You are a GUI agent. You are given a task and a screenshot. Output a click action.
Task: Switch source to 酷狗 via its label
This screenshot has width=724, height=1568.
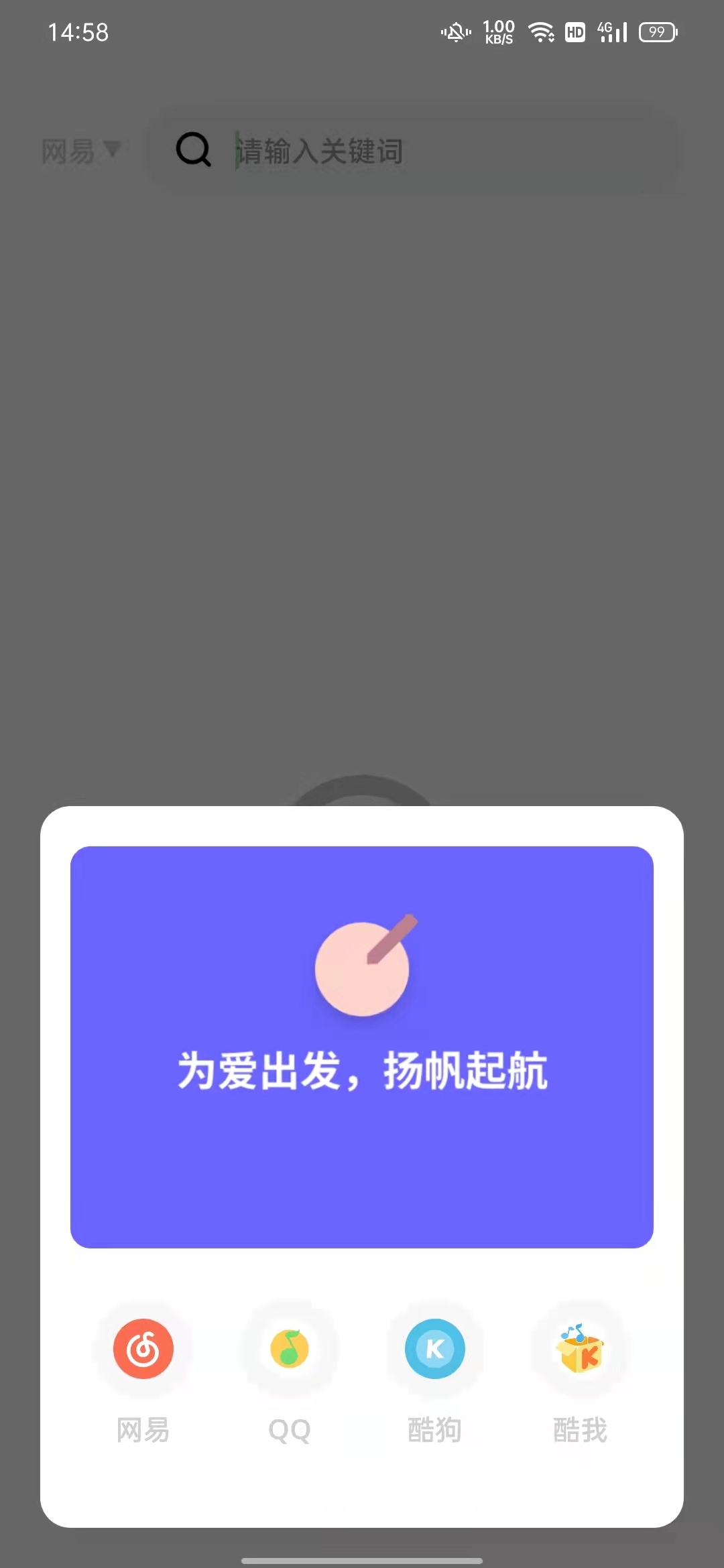(434, 1429)
